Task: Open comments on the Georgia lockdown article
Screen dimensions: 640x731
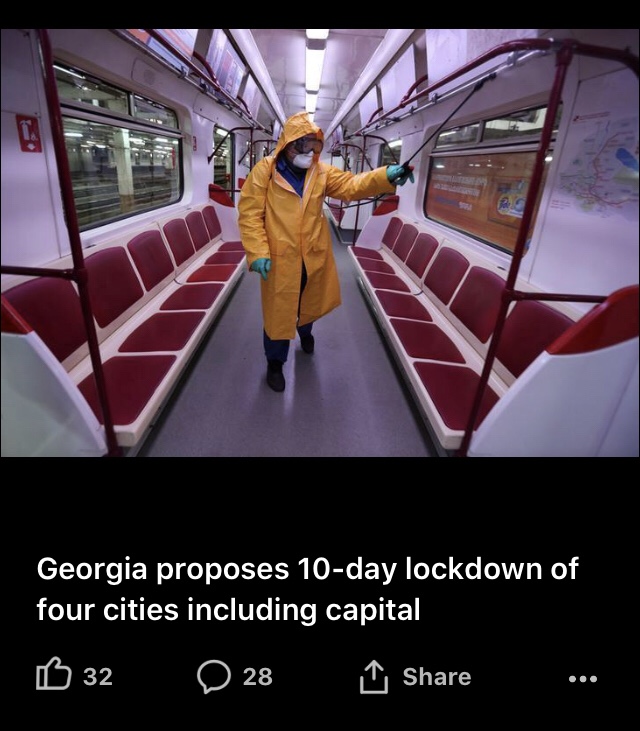Action: coord(214,677)
